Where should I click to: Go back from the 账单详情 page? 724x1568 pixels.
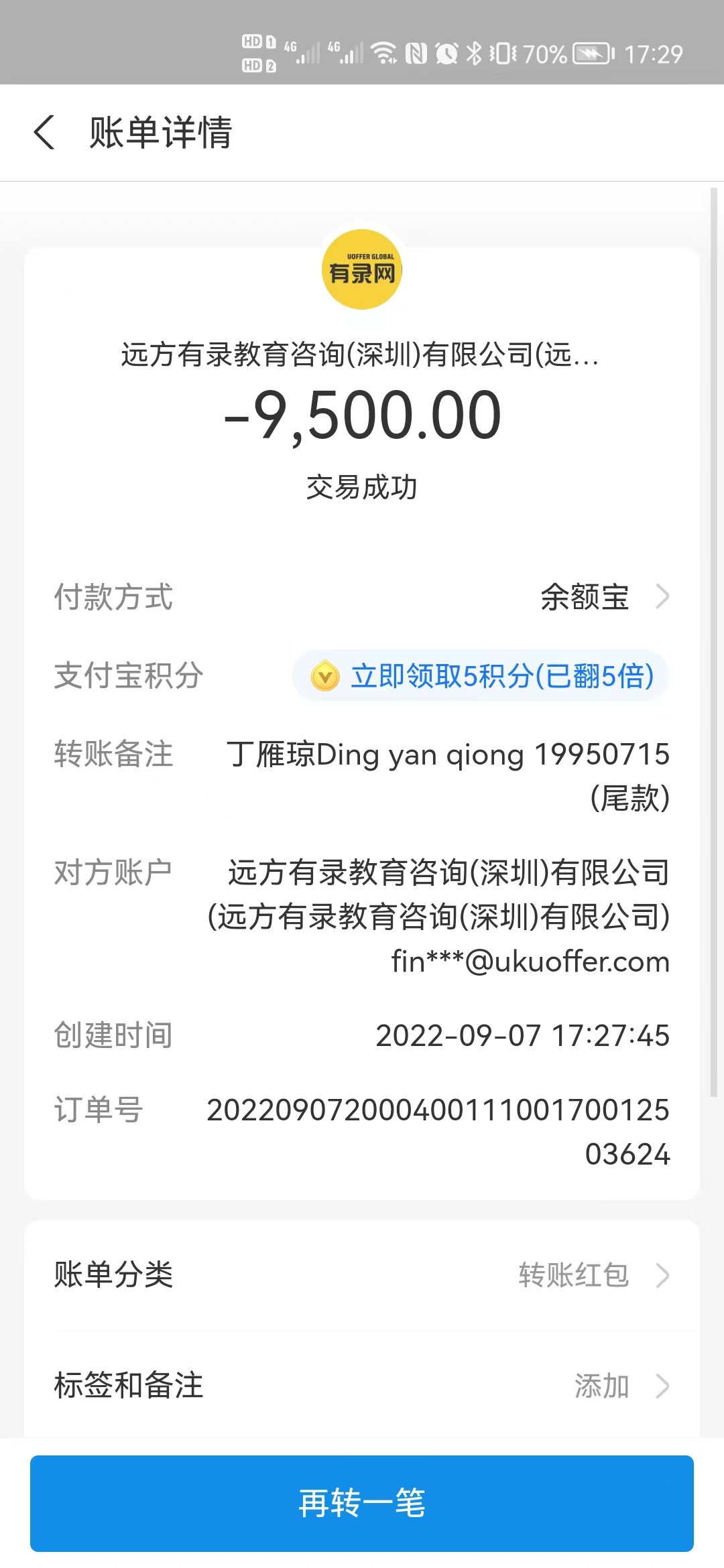tap(44, 132)
